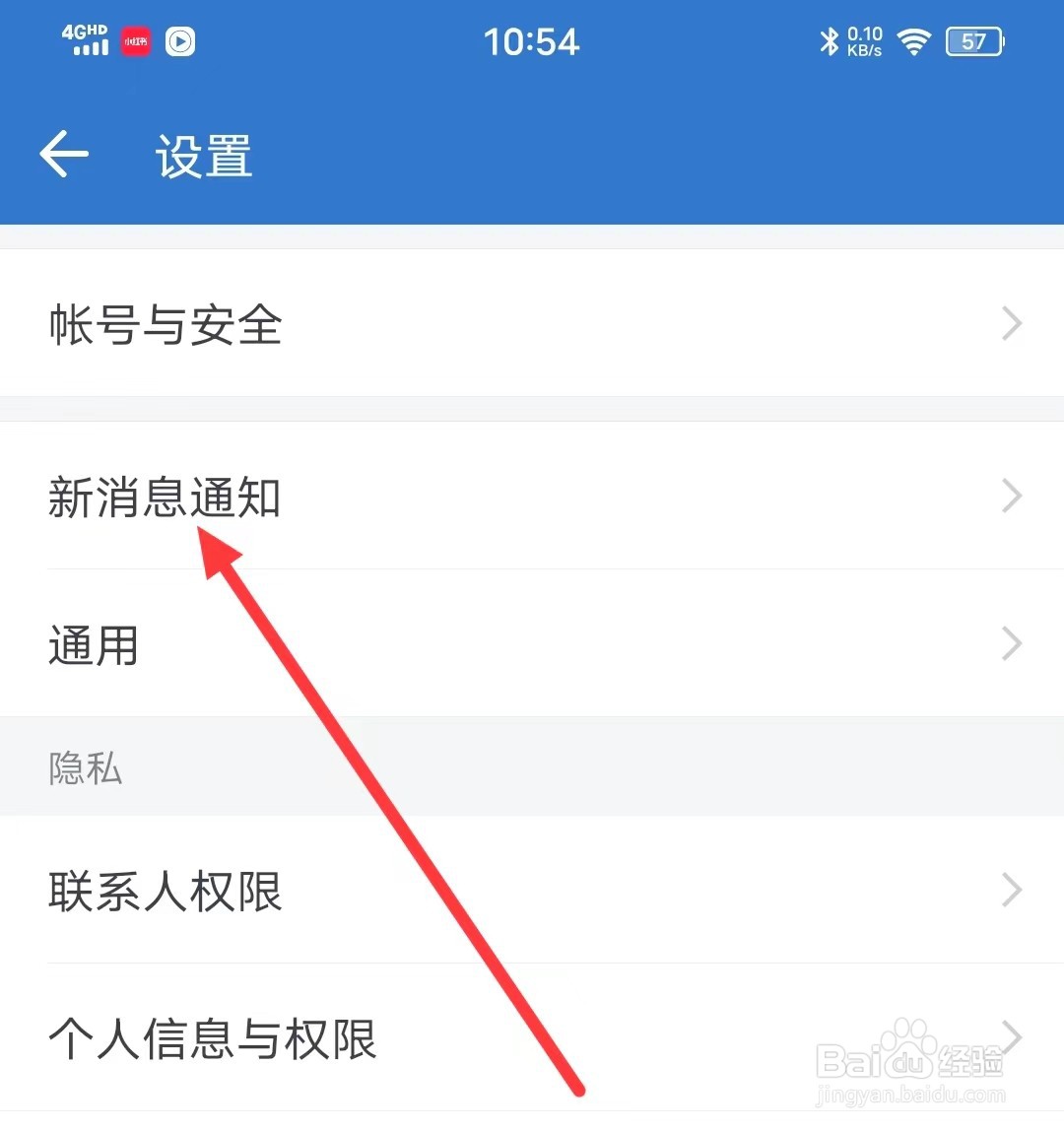Viewport: 1064px width, 1131px height.
Task: Tap the back arrow to leave Settings
Action: (63, 154)
